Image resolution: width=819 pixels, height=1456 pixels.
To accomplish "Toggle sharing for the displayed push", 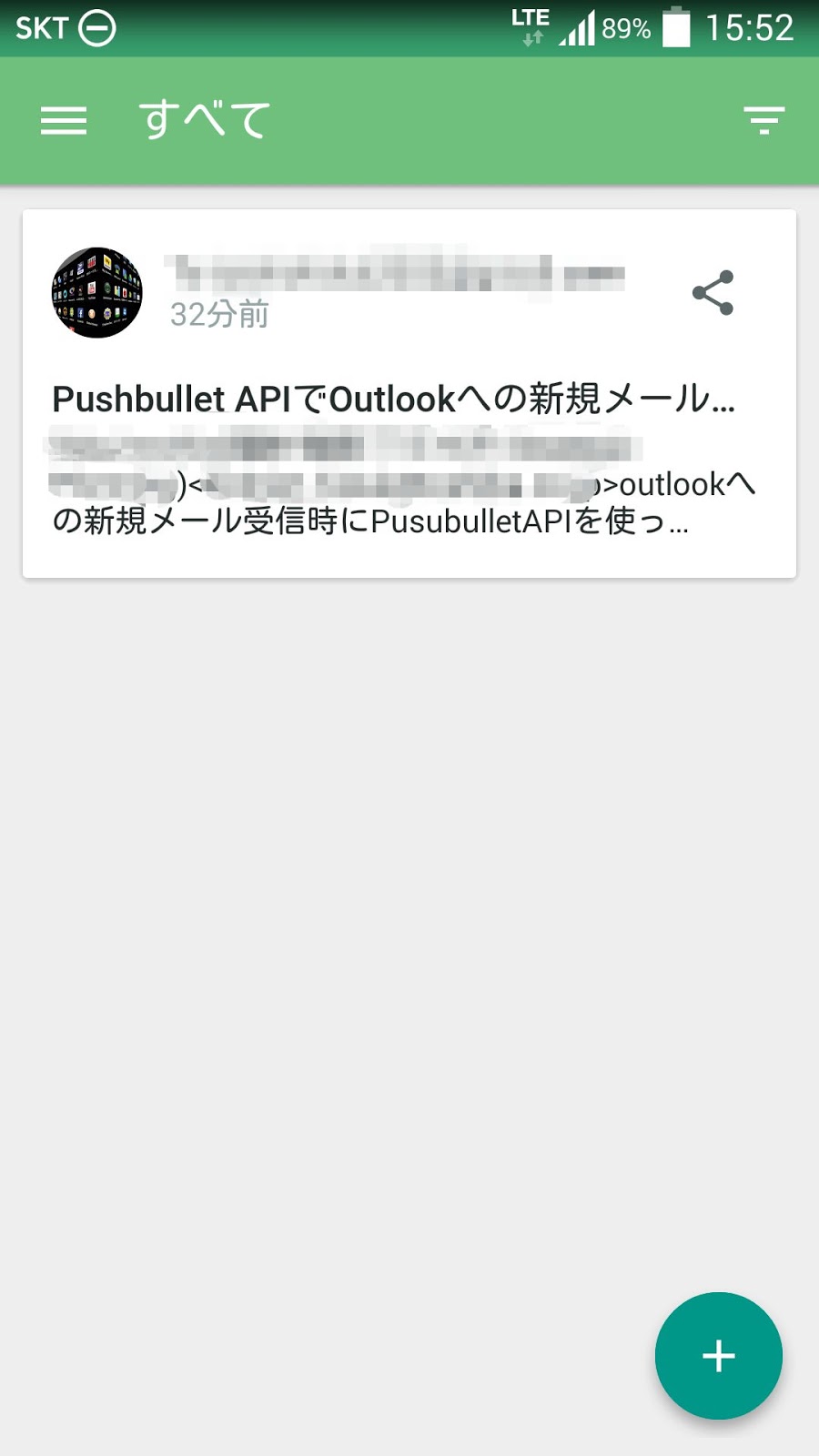I will (x=713, y=292).
